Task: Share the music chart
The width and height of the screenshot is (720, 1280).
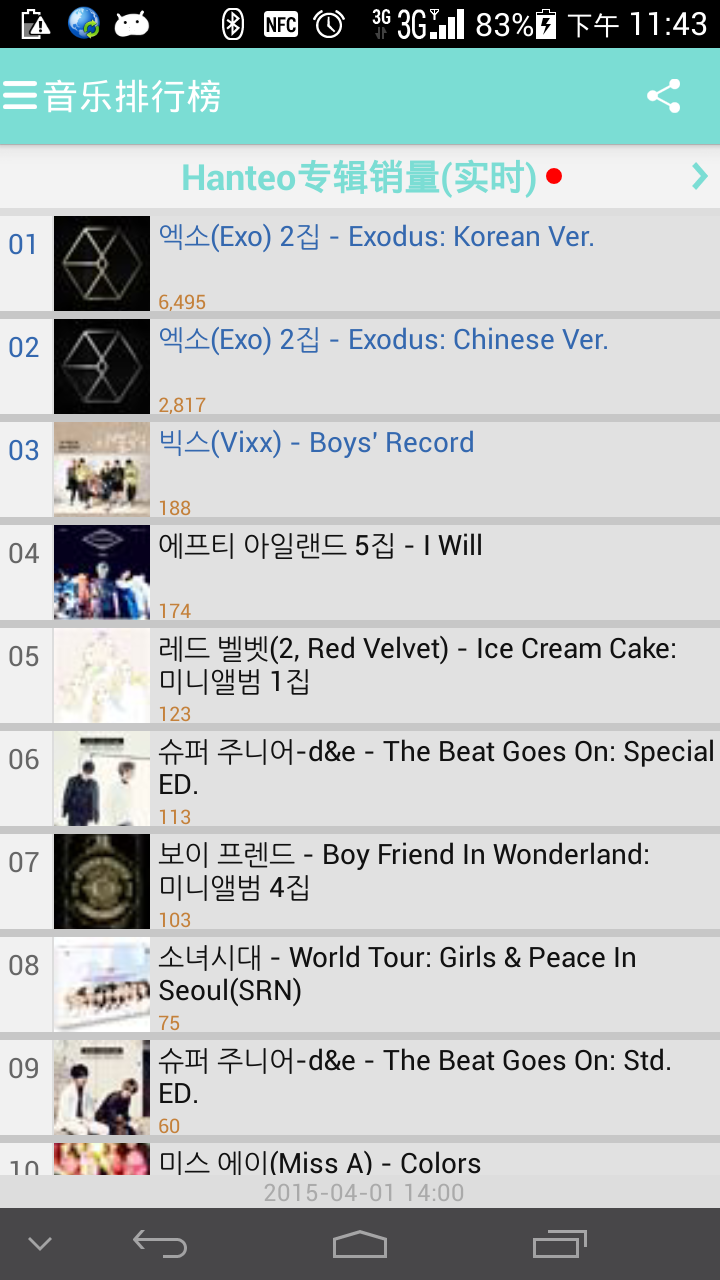Action: 663,96
